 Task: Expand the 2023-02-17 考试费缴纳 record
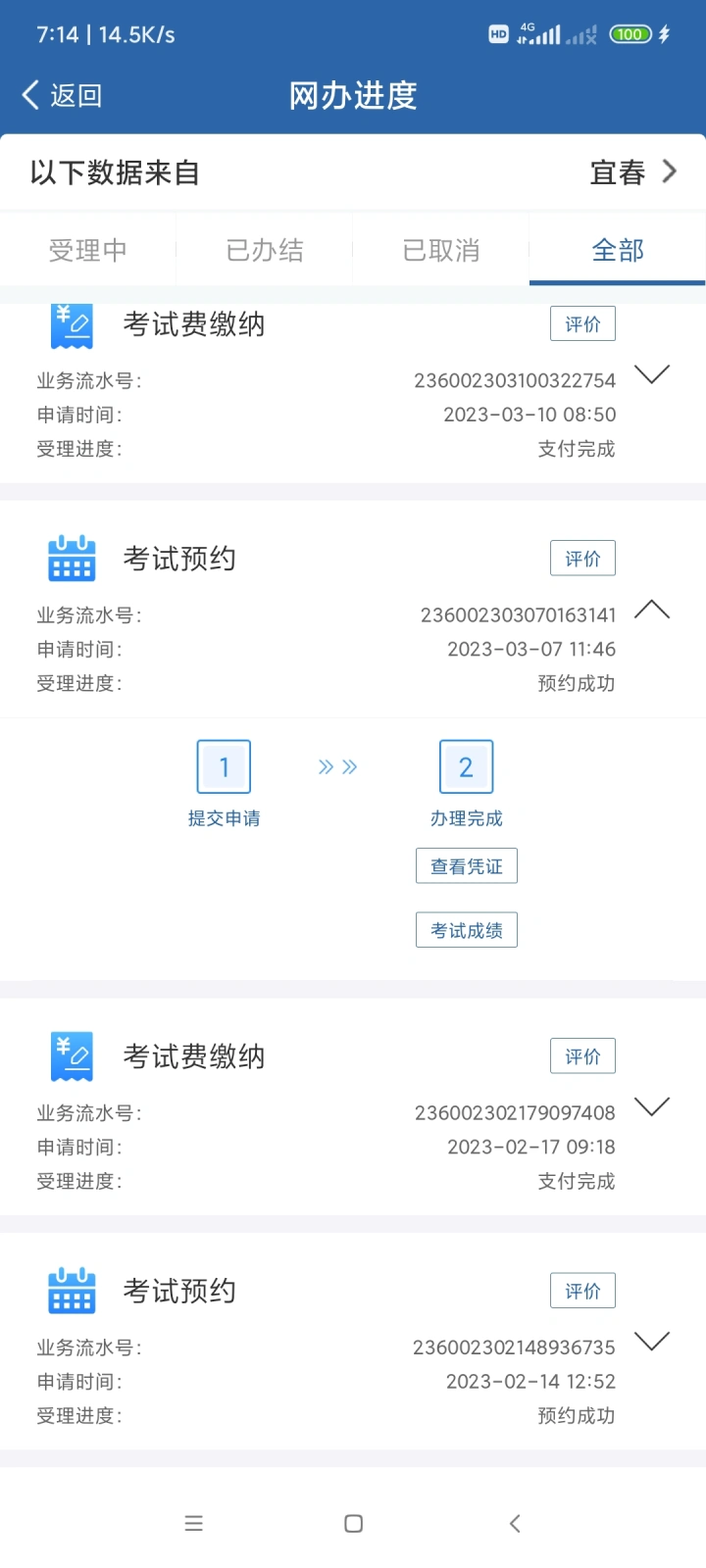(x=652, y=1107)
